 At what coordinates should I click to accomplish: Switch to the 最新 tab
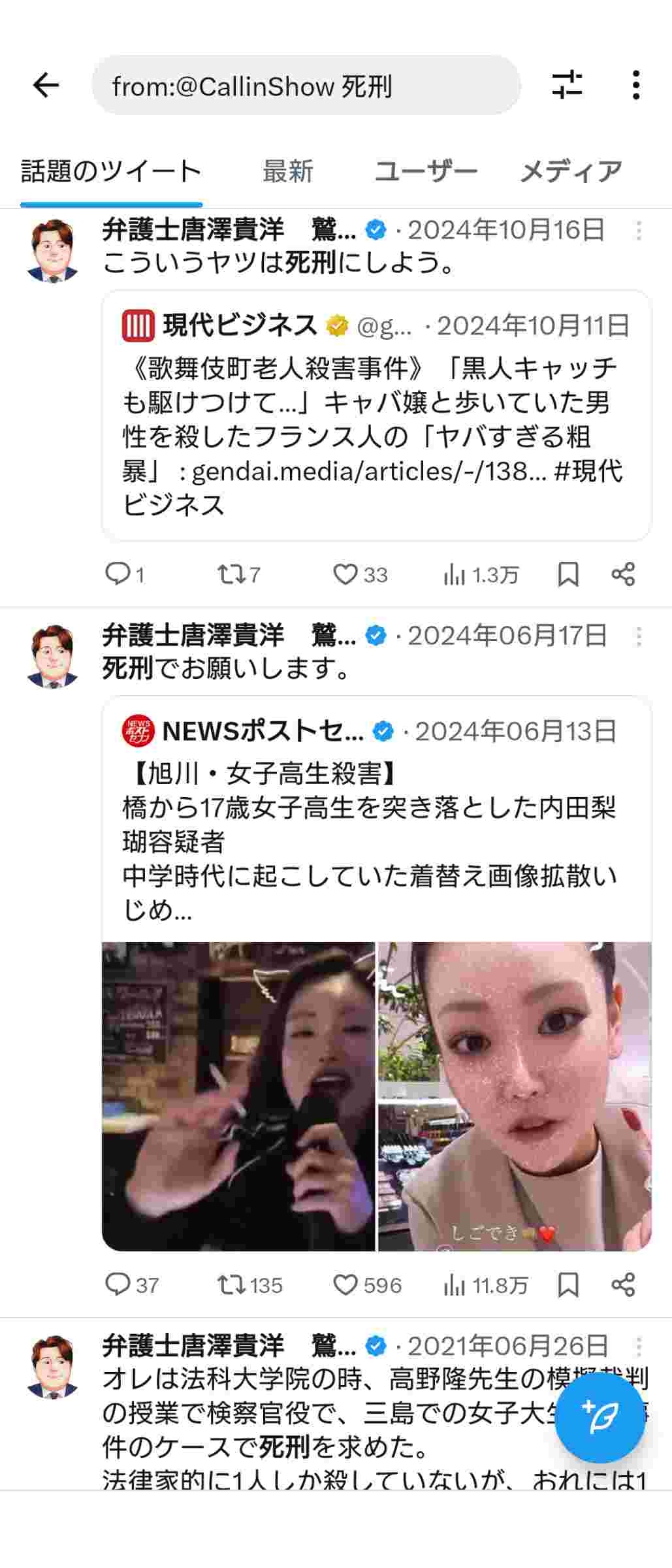[x=288, y=171]
